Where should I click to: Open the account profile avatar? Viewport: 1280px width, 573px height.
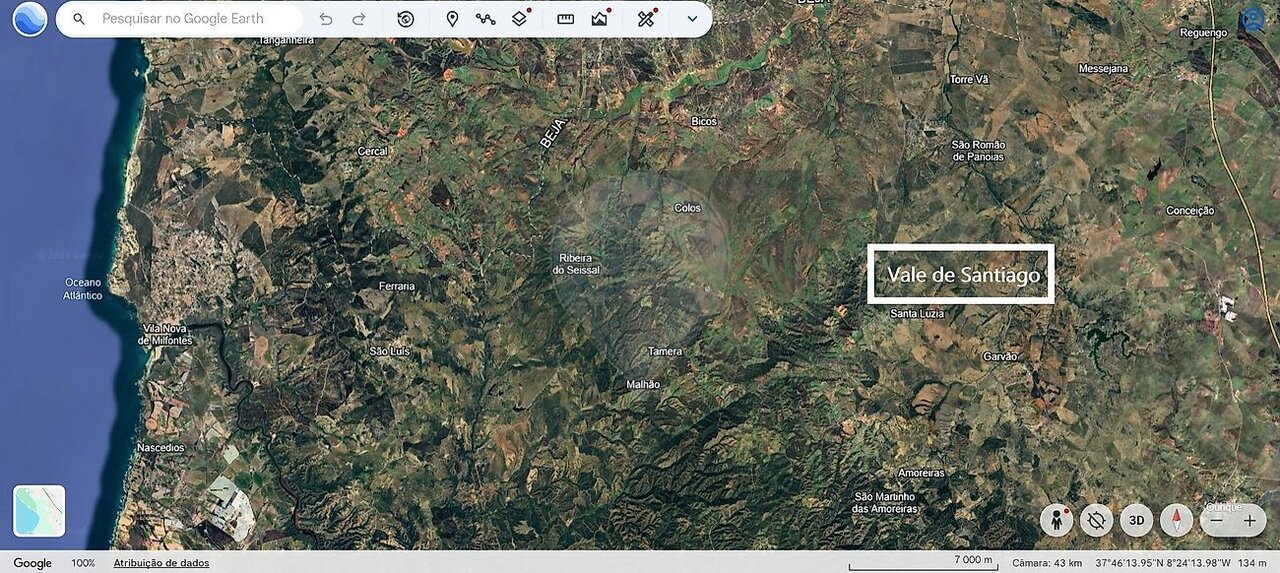[x=1252, y=19]
